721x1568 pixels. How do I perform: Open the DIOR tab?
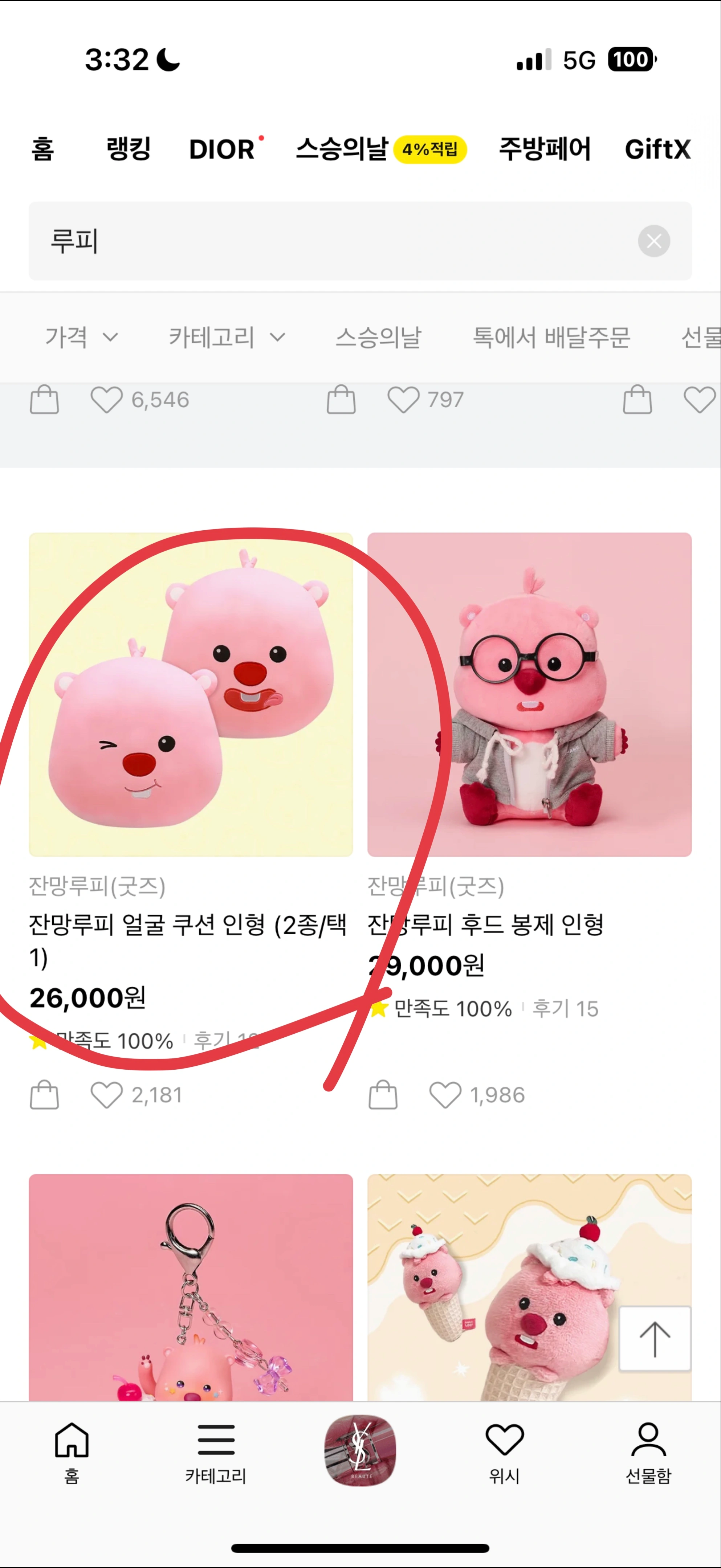[222, 149]
